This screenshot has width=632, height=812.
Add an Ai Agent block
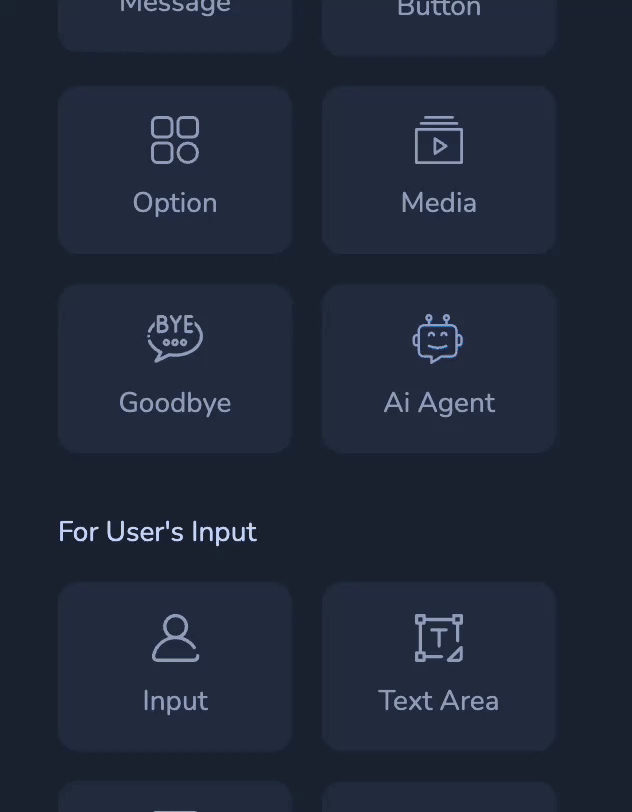click(x=438, y=368)
